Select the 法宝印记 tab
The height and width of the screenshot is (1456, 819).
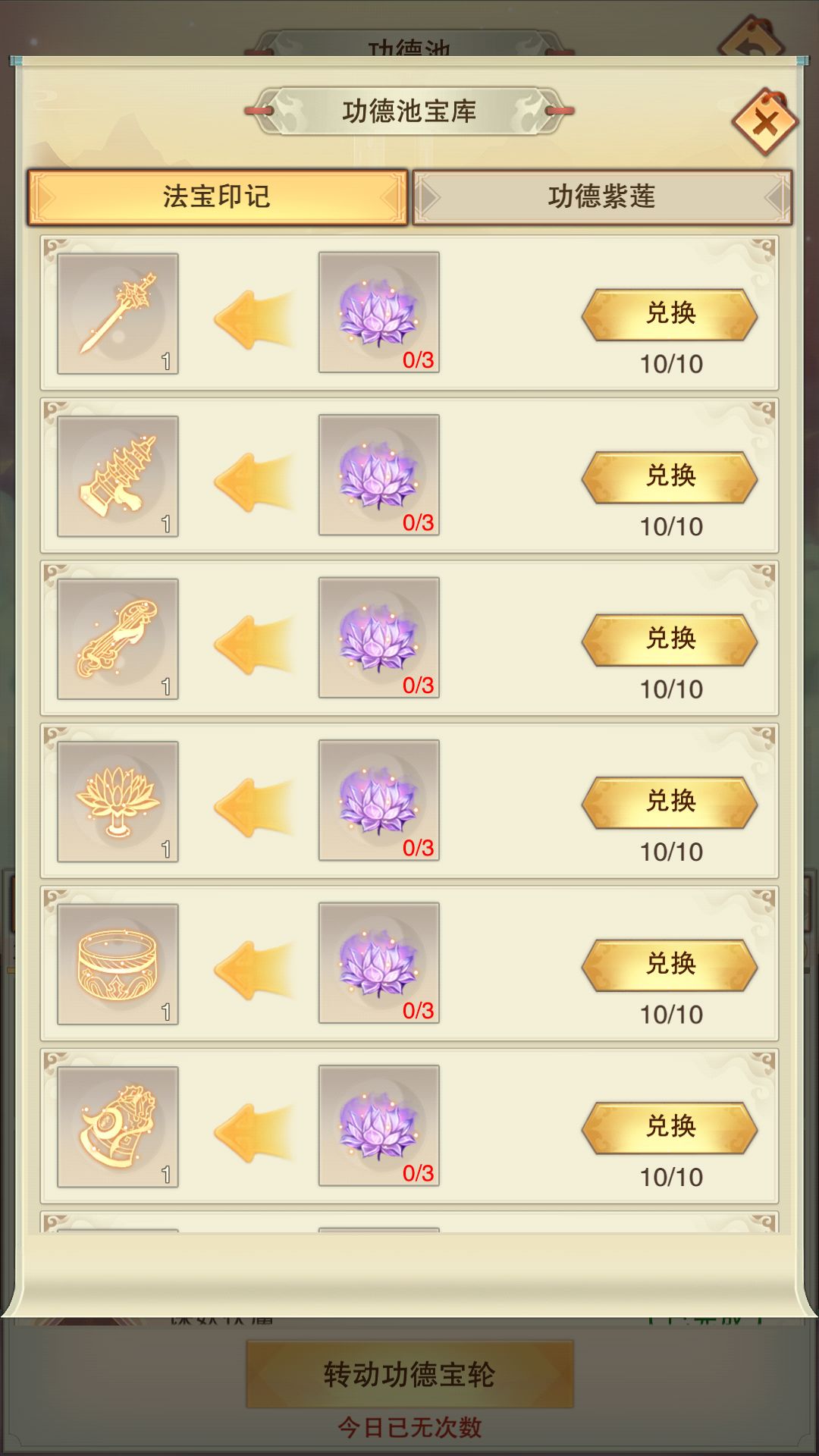[218, 196]
